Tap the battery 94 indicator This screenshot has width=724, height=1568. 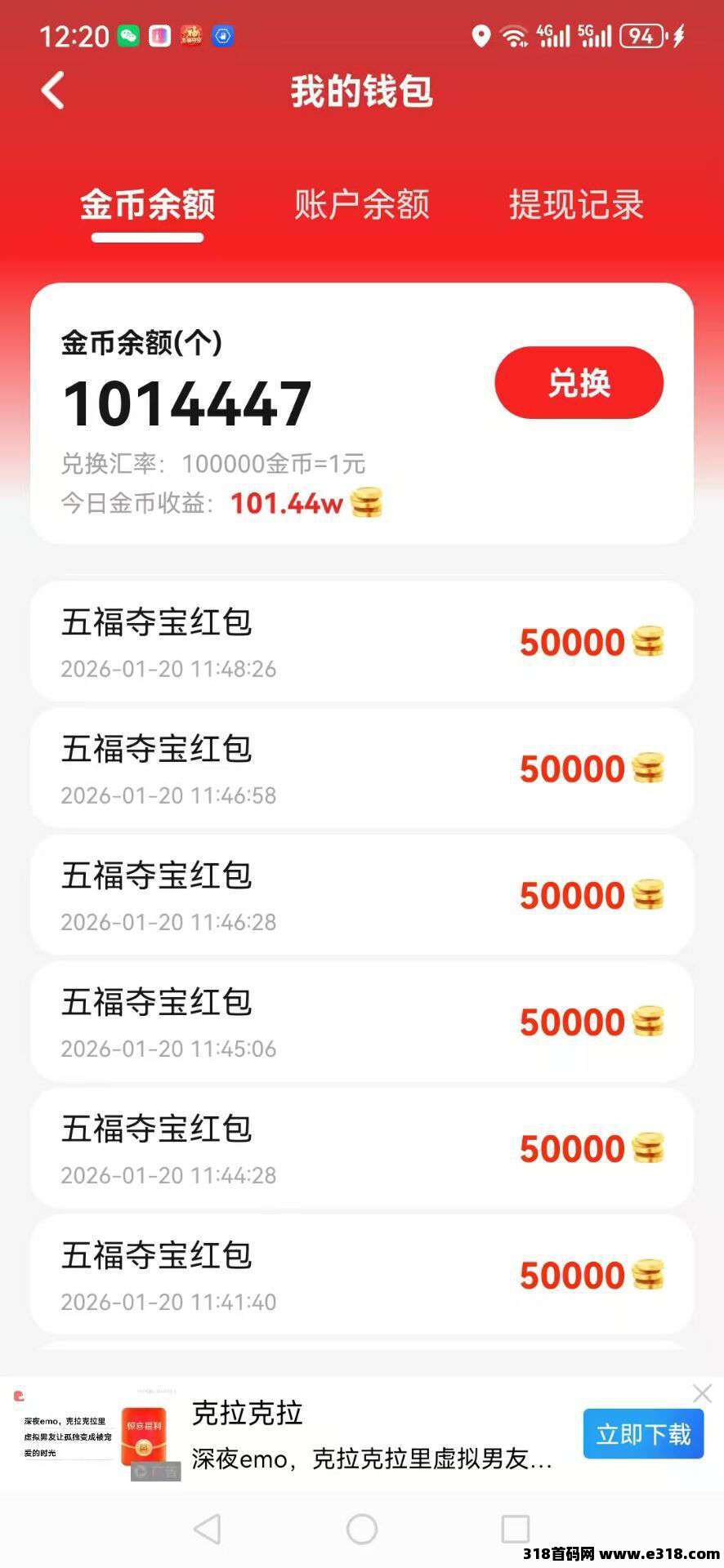tap(641, 35)
